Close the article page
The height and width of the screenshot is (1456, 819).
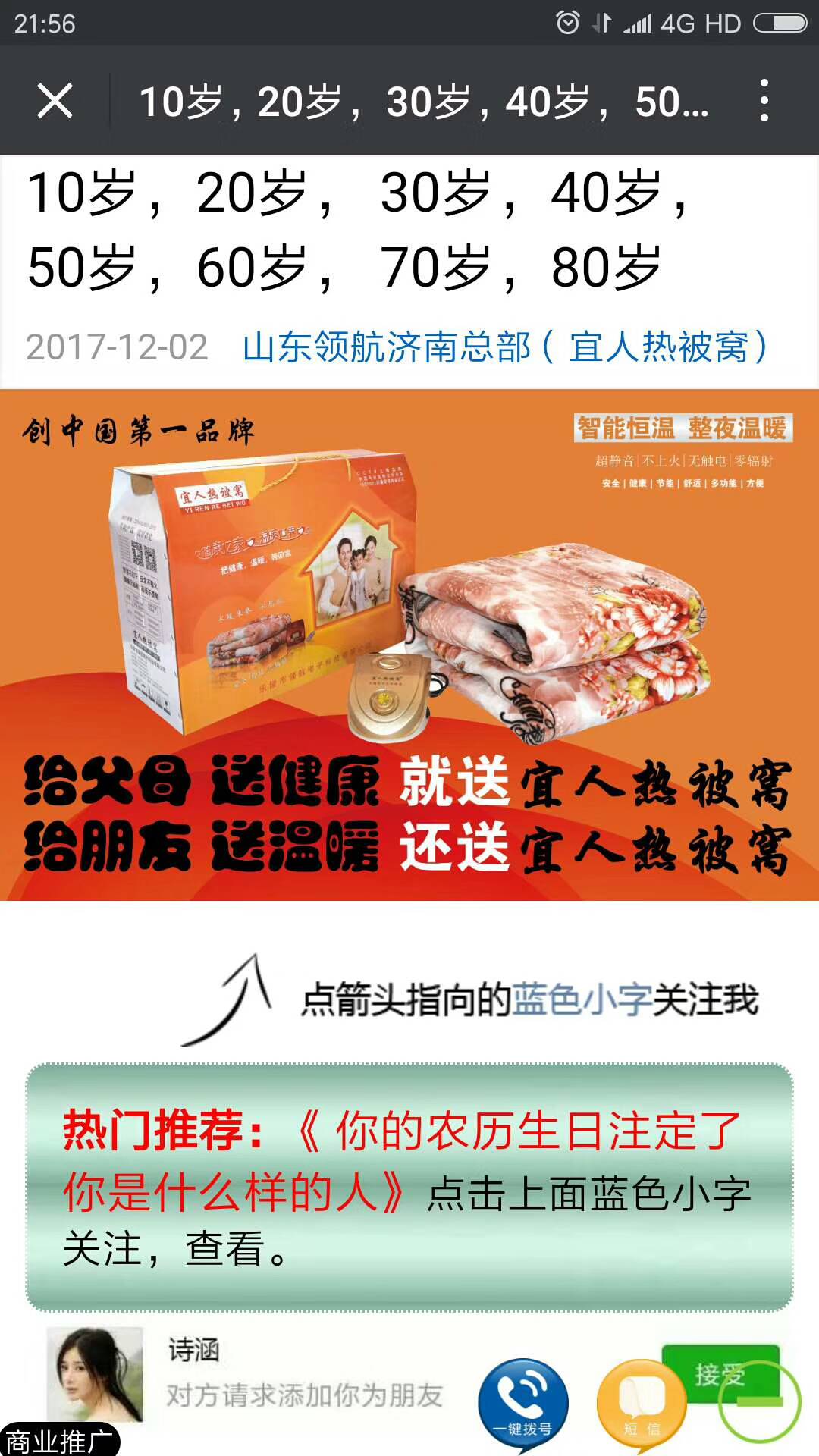coord(55,101)
